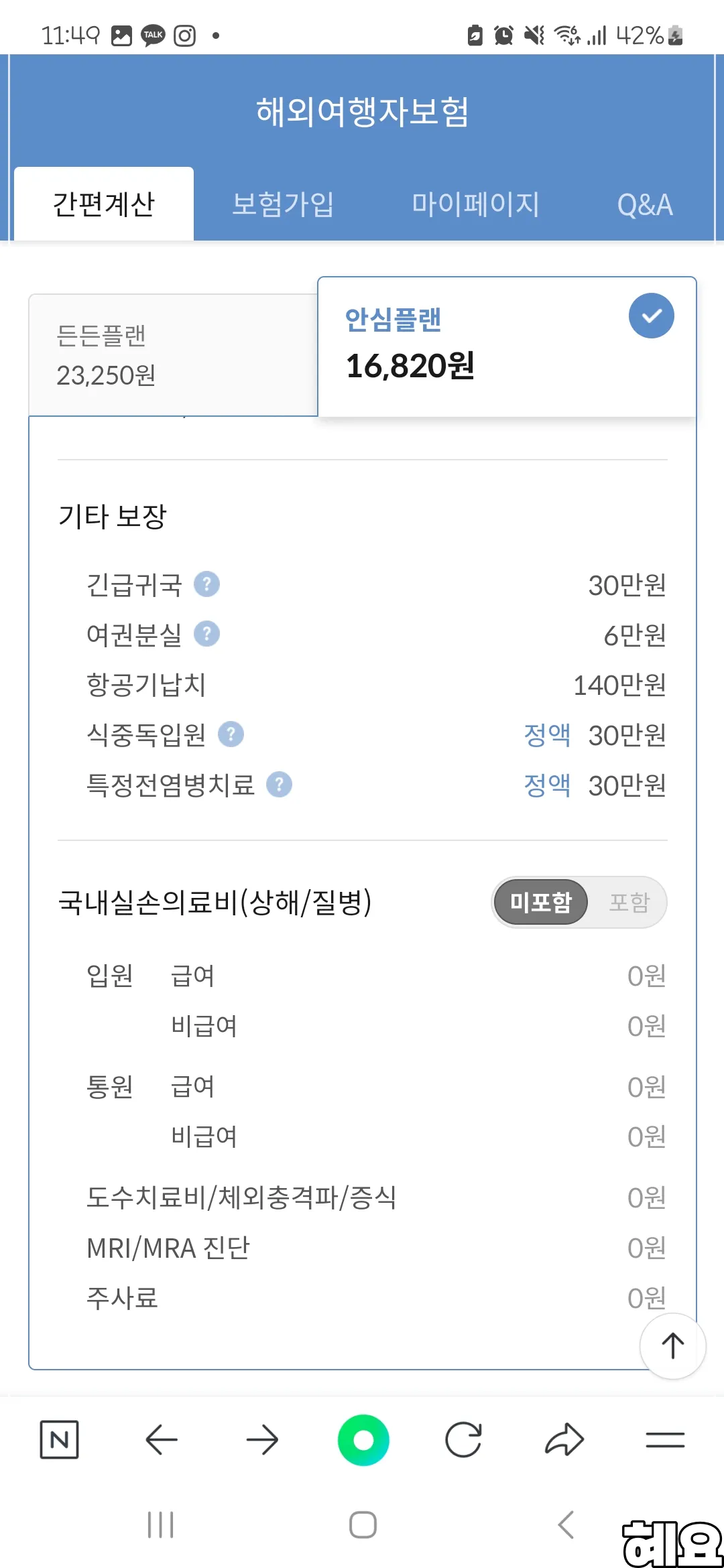Click the 식중독입원 help icon

tap(230, 734)
